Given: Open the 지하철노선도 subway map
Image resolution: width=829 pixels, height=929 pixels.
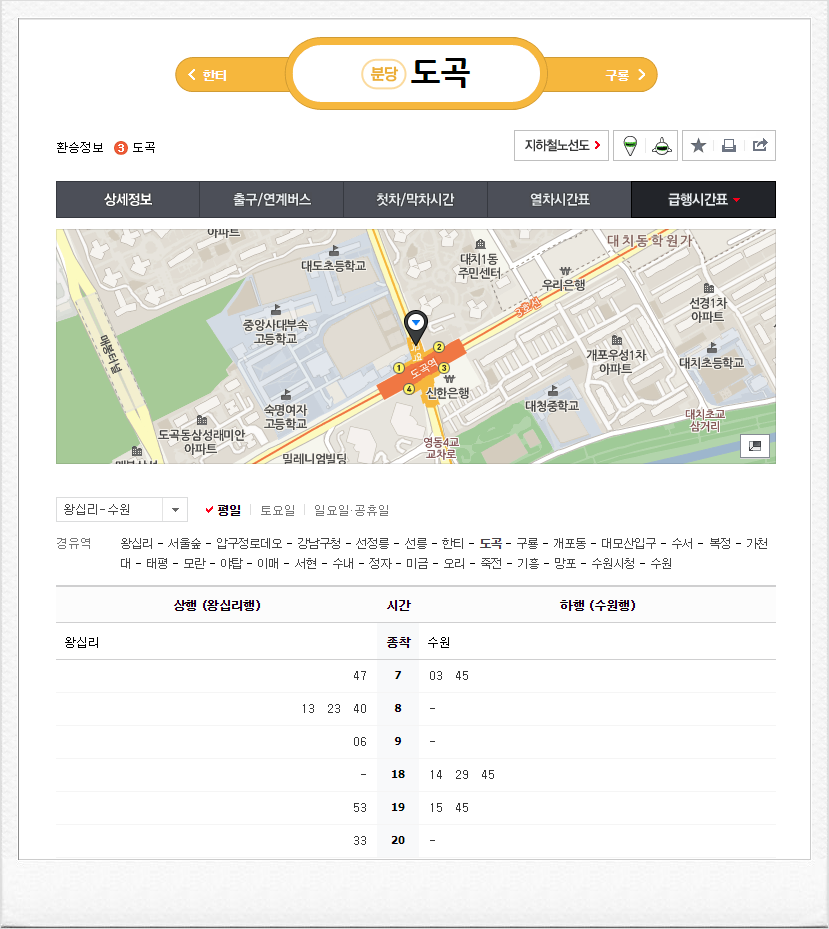Looking at the screenshot, I should tap(563, 146).
